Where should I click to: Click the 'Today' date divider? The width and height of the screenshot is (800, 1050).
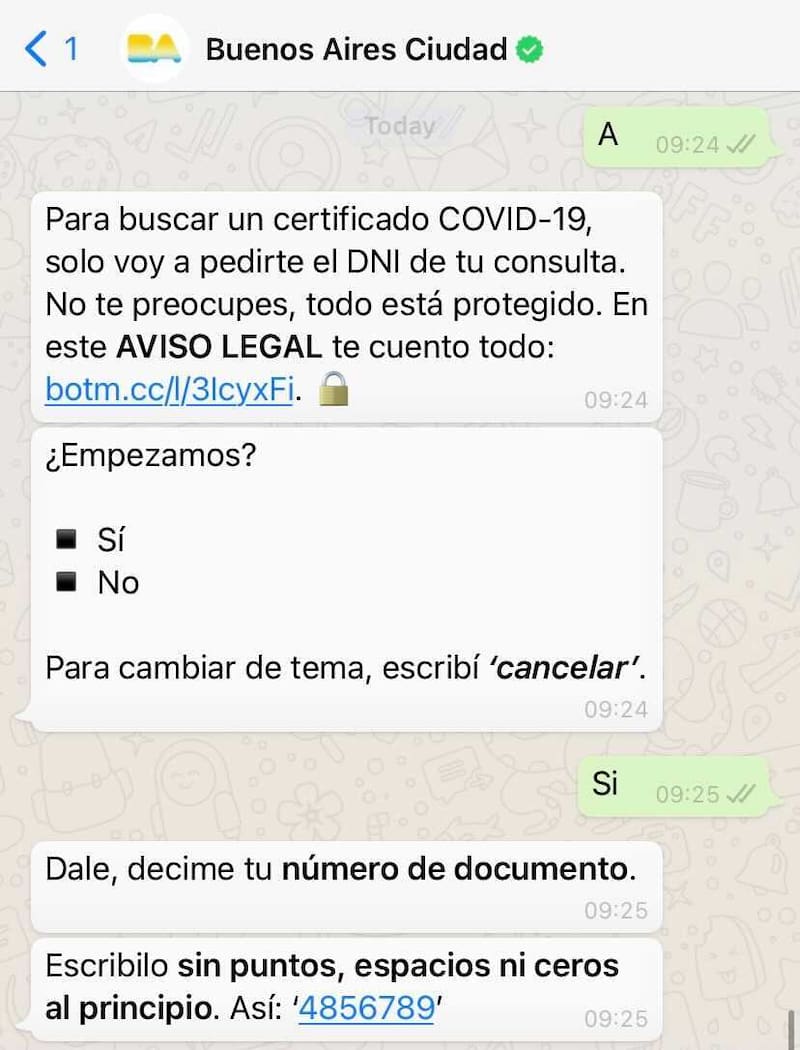[x=398, y=125]
